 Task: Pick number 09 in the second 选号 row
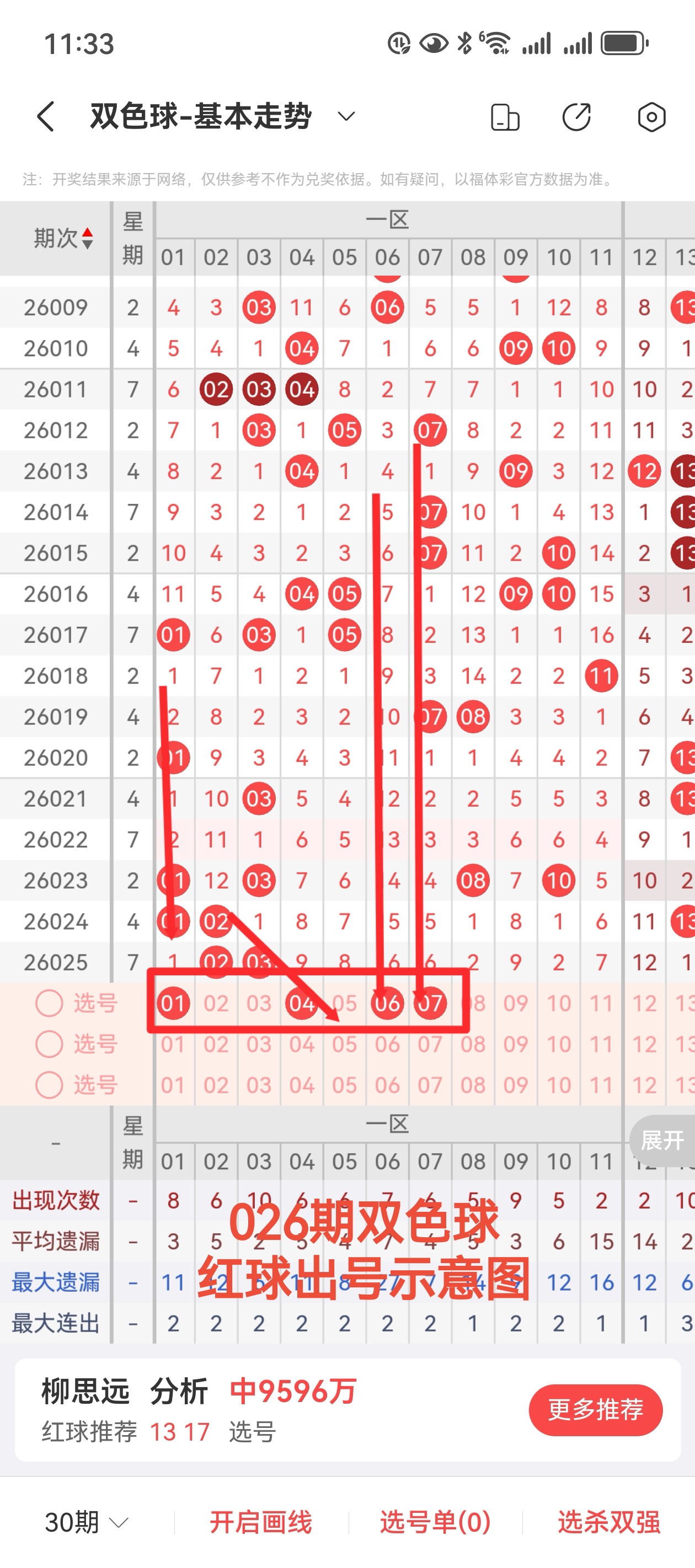click(x=515, y=1044)
